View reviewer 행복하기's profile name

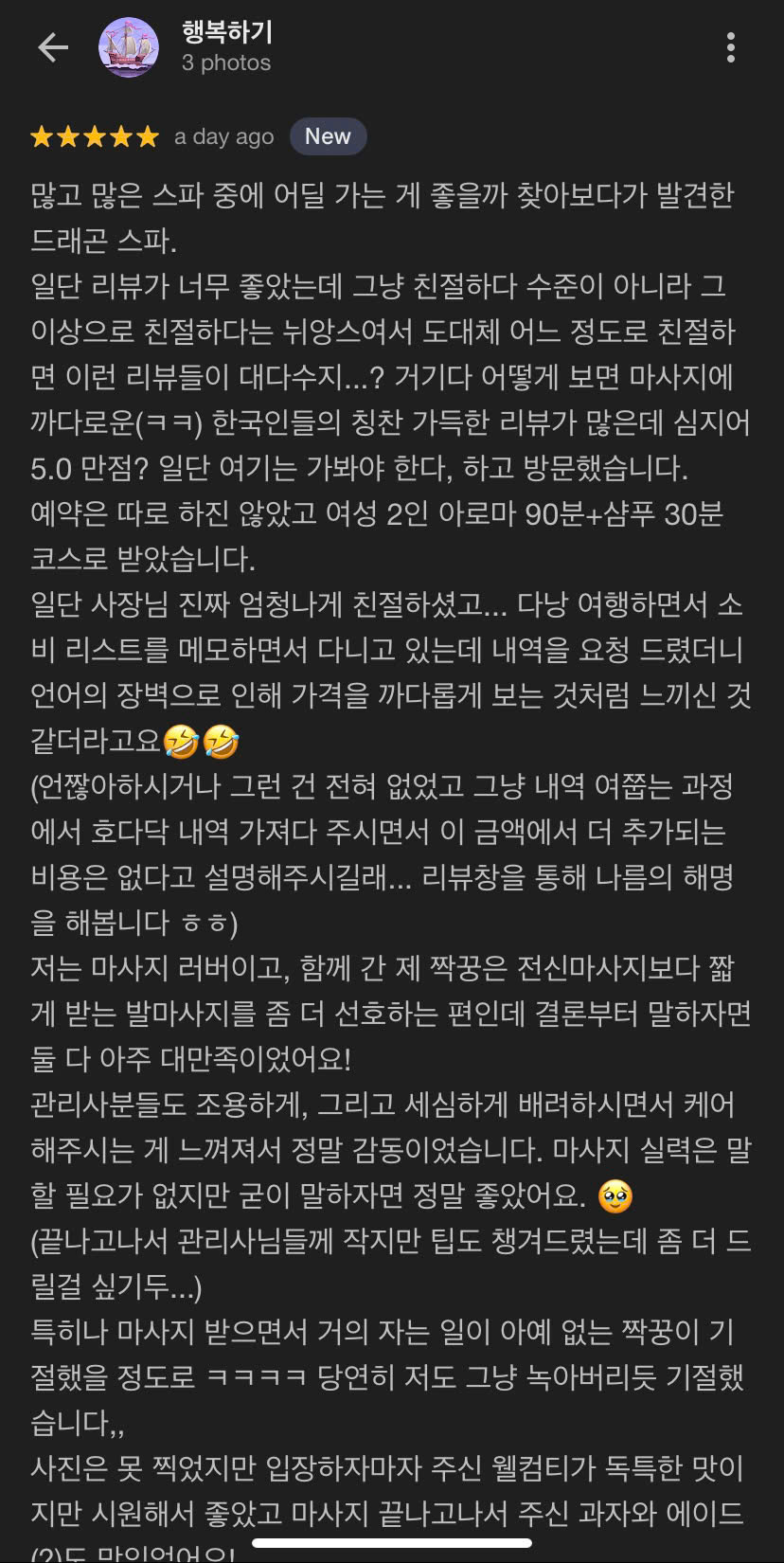227,32
